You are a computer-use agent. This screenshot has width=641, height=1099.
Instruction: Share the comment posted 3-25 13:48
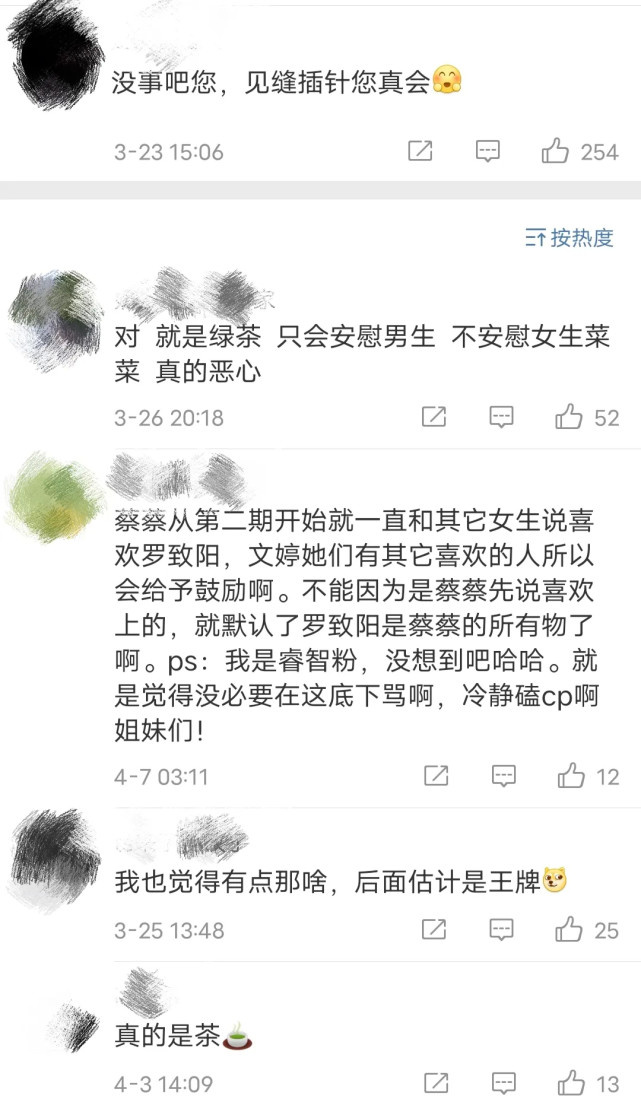(434, 930)
